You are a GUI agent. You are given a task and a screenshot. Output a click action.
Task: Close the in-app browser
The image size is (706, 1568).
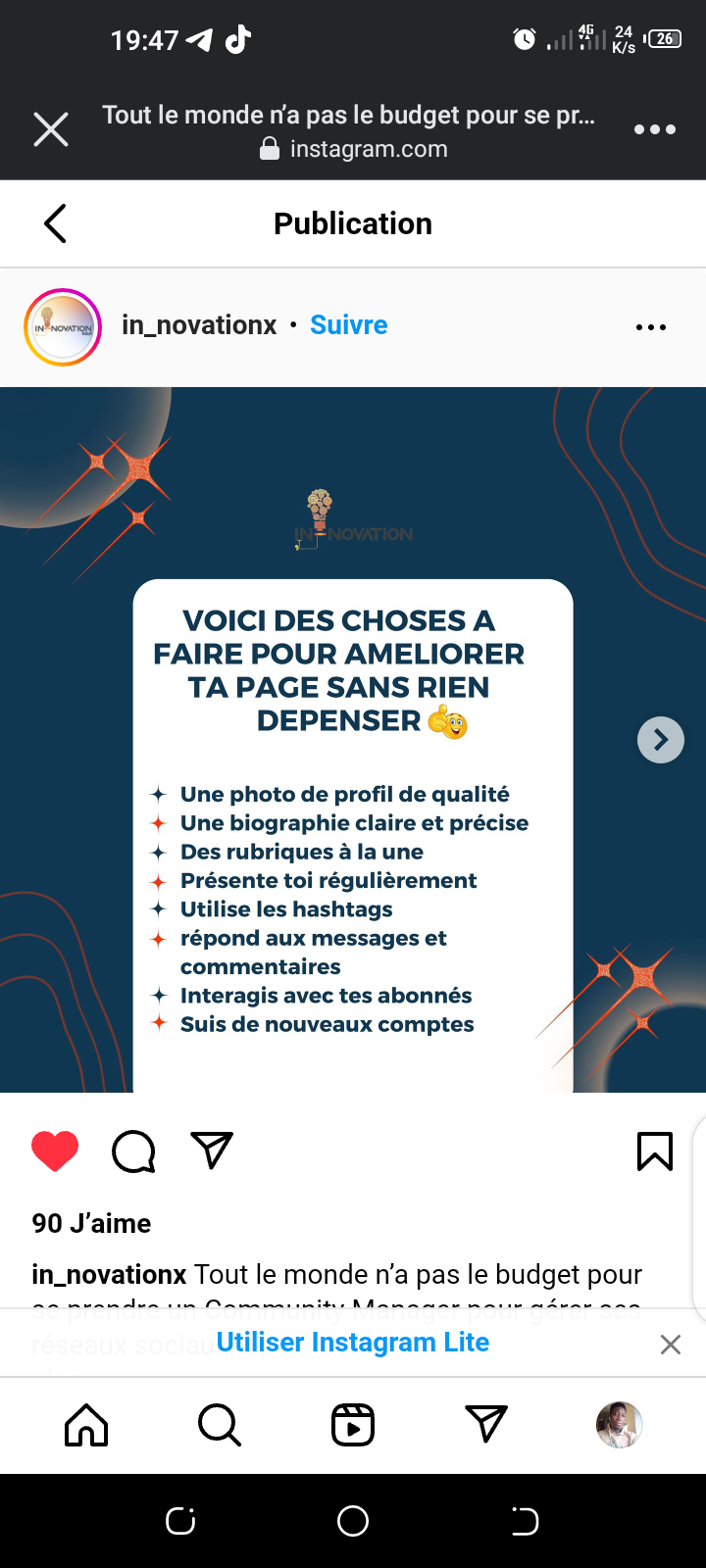coord(51,129)
